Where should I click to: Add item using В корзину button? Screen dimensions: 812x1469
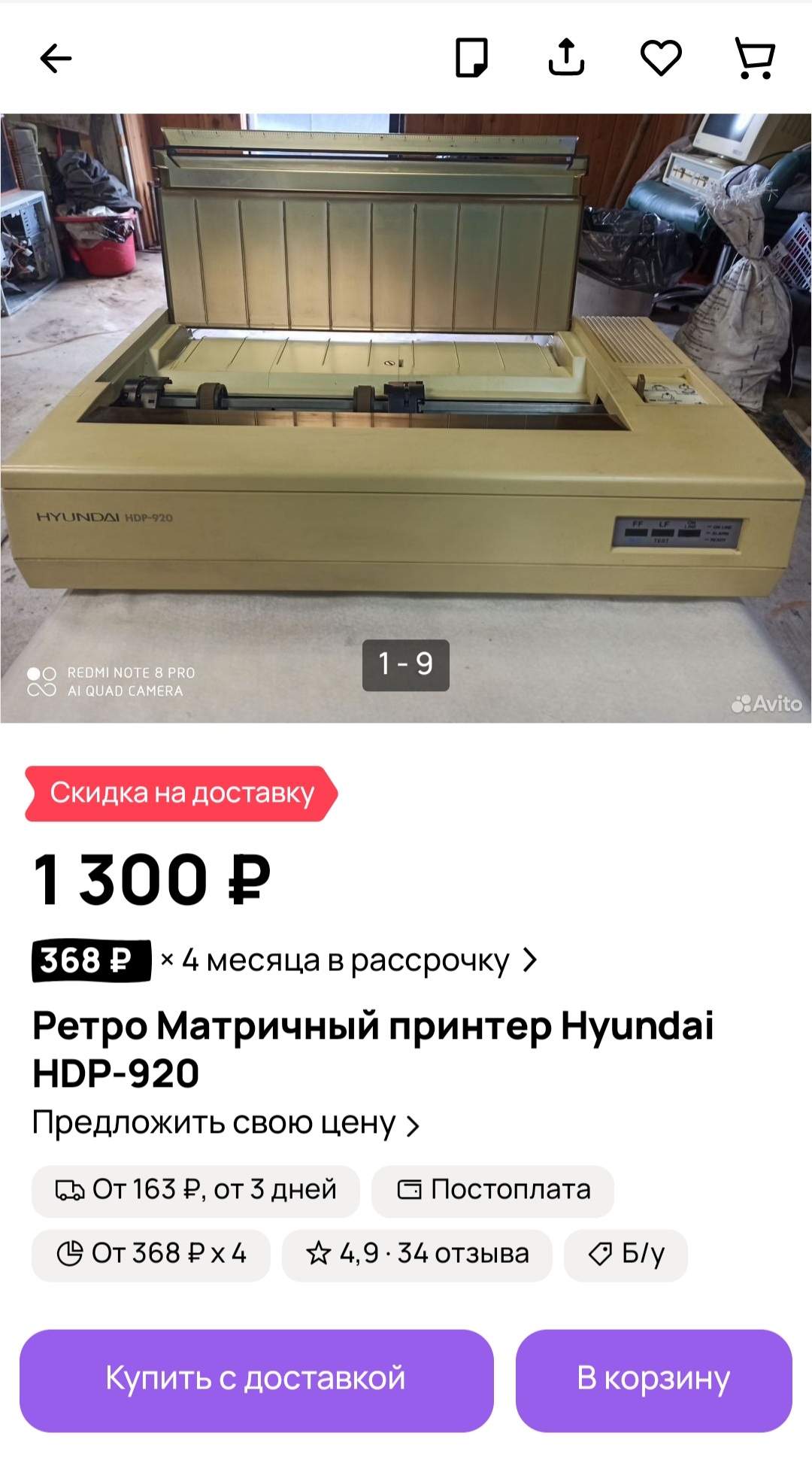653,1379
